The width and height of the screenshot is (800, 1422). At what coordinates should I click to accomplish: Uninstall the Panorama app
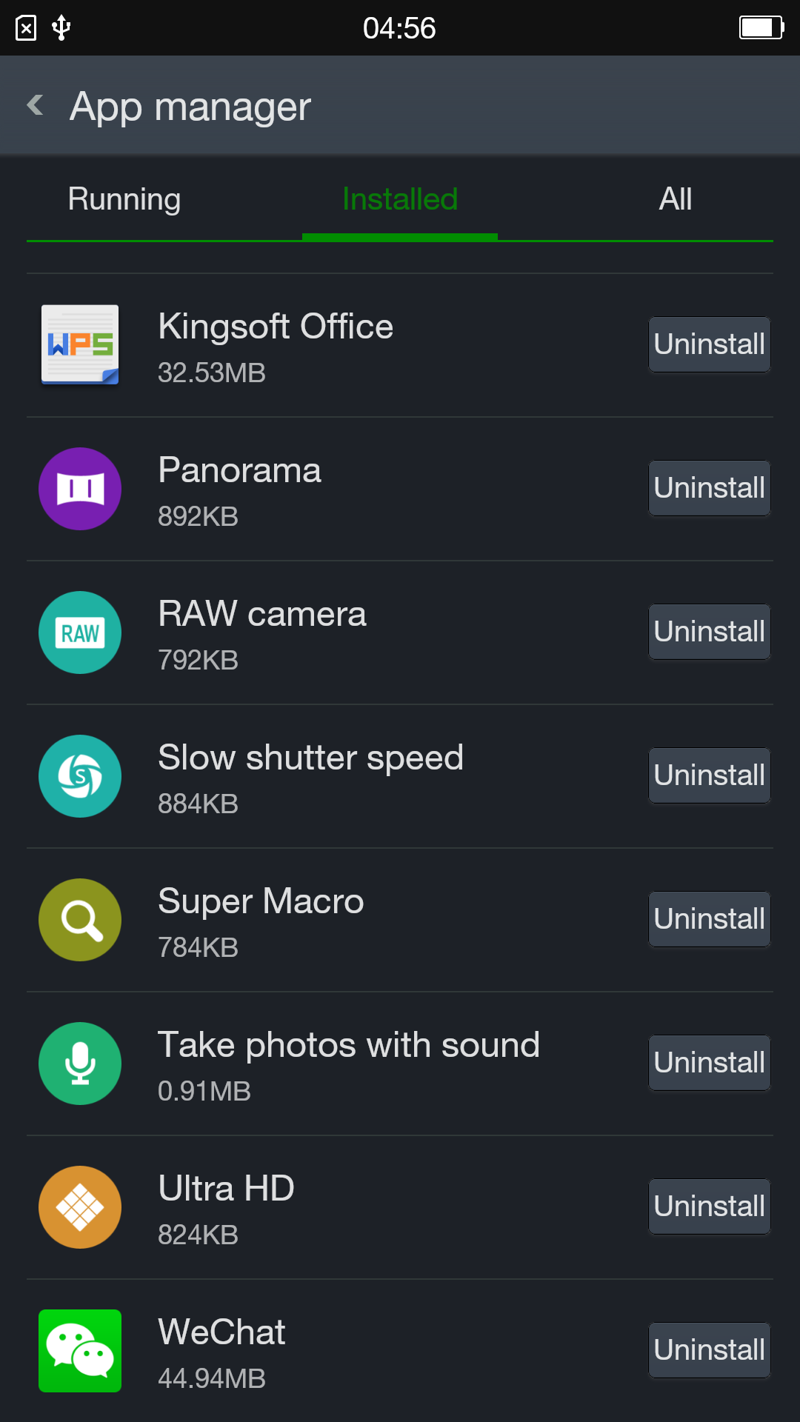click(709, 488)
